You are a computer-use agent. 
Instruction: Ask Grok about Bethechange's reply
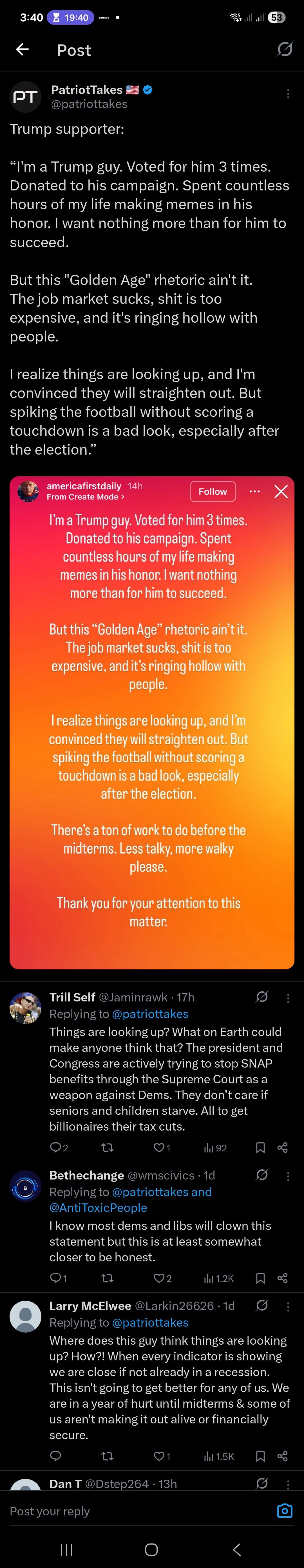(262, 1175)
